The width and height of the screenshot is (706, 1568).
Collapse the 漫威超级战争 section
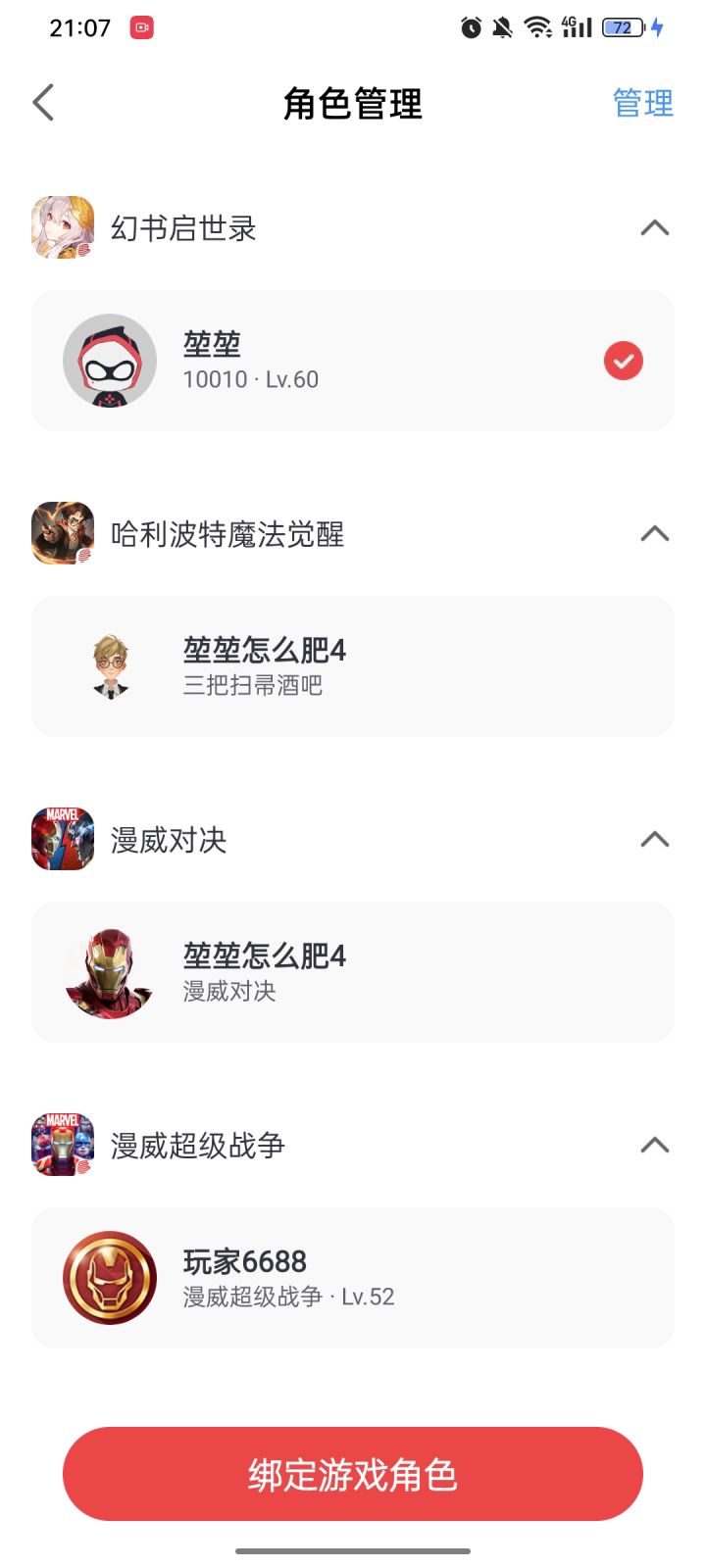click(654, 1146)
